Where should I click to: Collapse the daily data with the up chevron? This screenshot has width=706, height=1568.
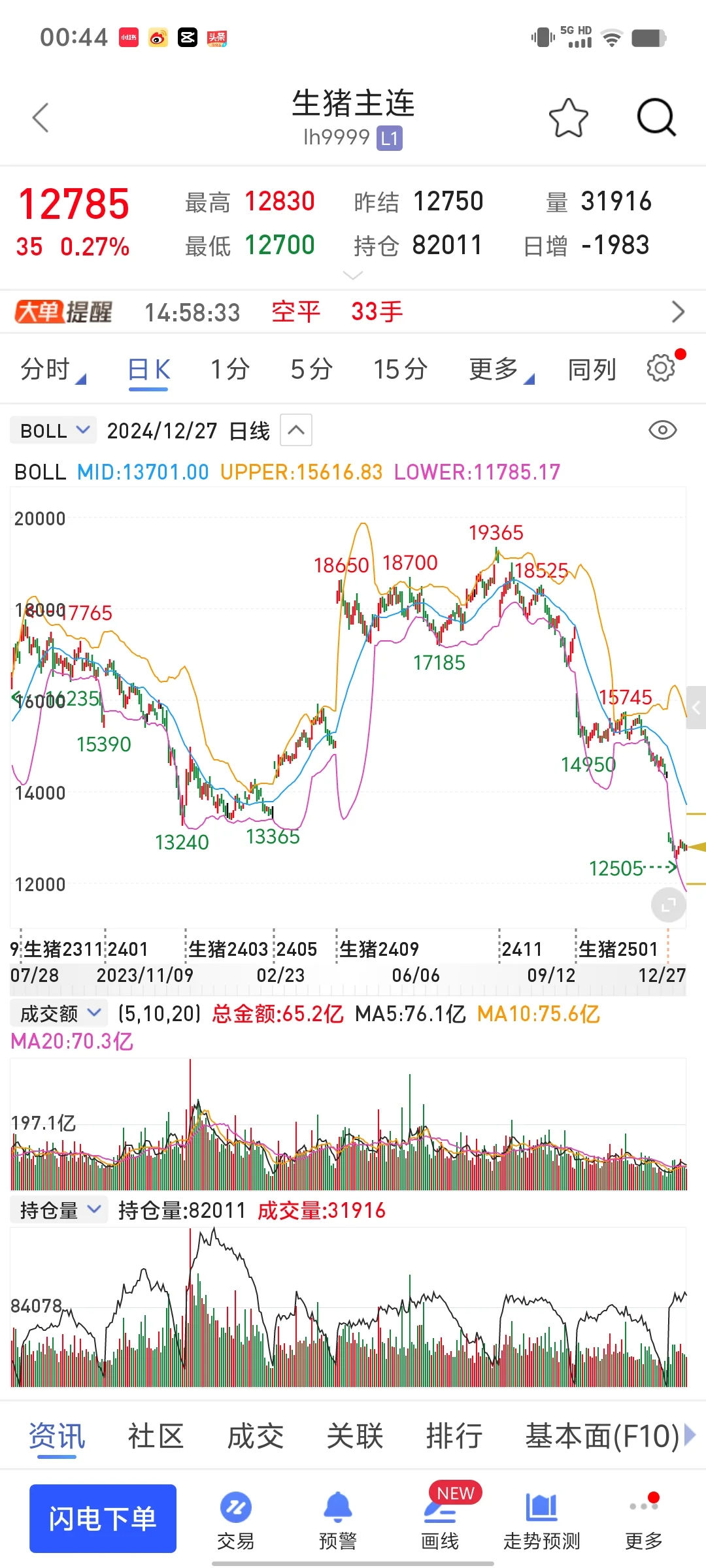click(296, 431)
